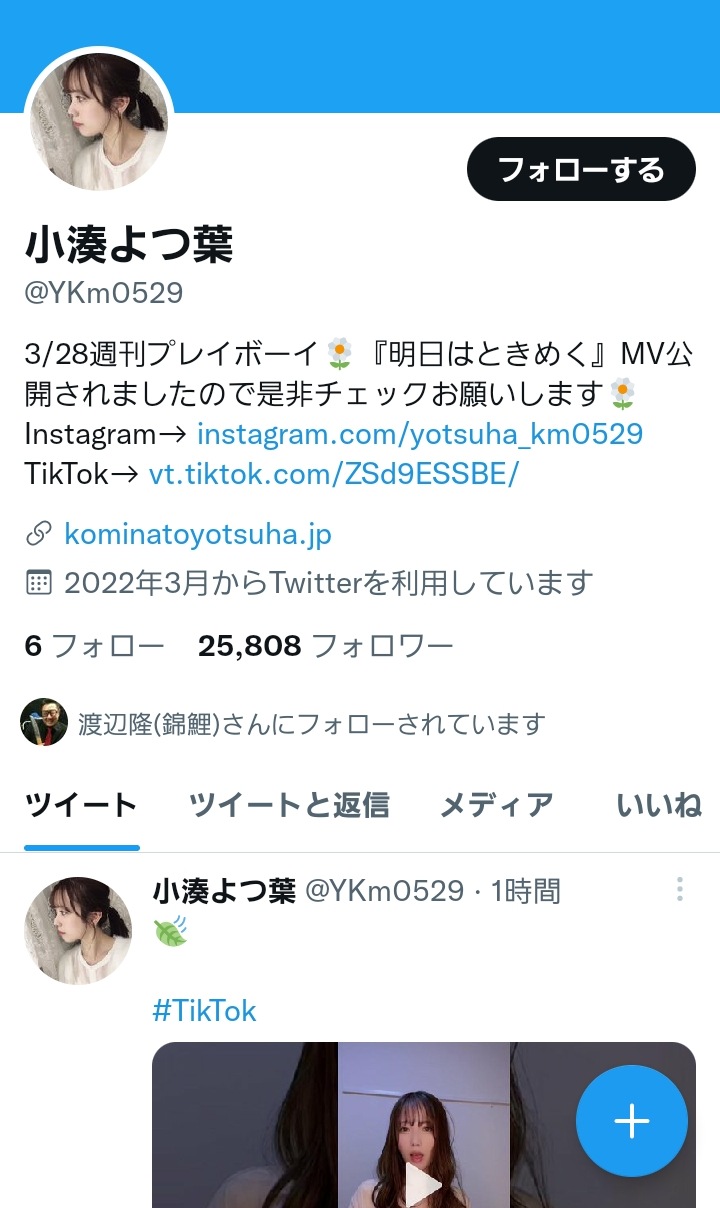
Task: Open the vt.tiktok.com TikTok link
Action: 334,474
